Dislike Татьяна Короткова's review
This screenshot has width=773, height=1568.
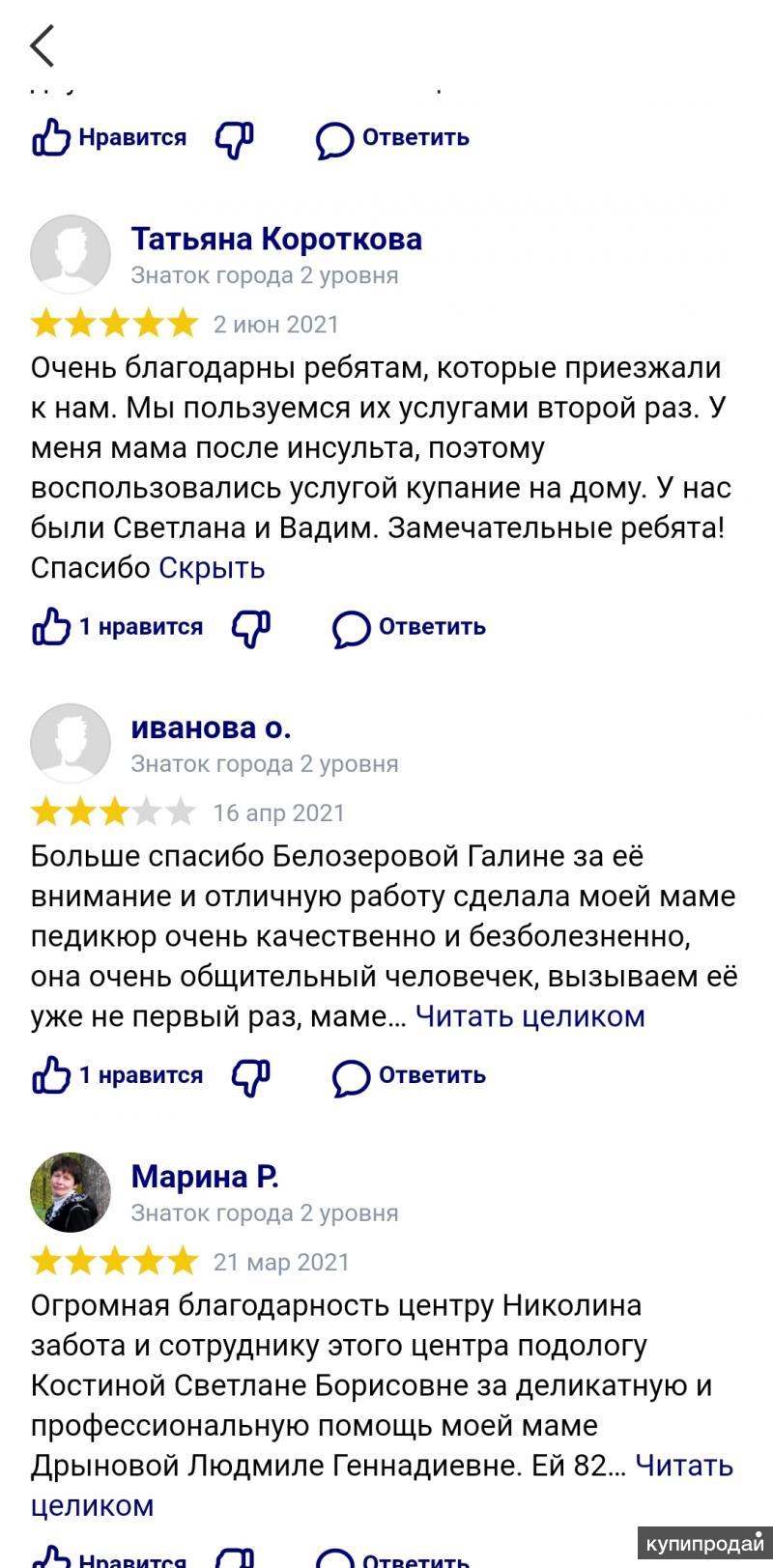pos(250,627)
